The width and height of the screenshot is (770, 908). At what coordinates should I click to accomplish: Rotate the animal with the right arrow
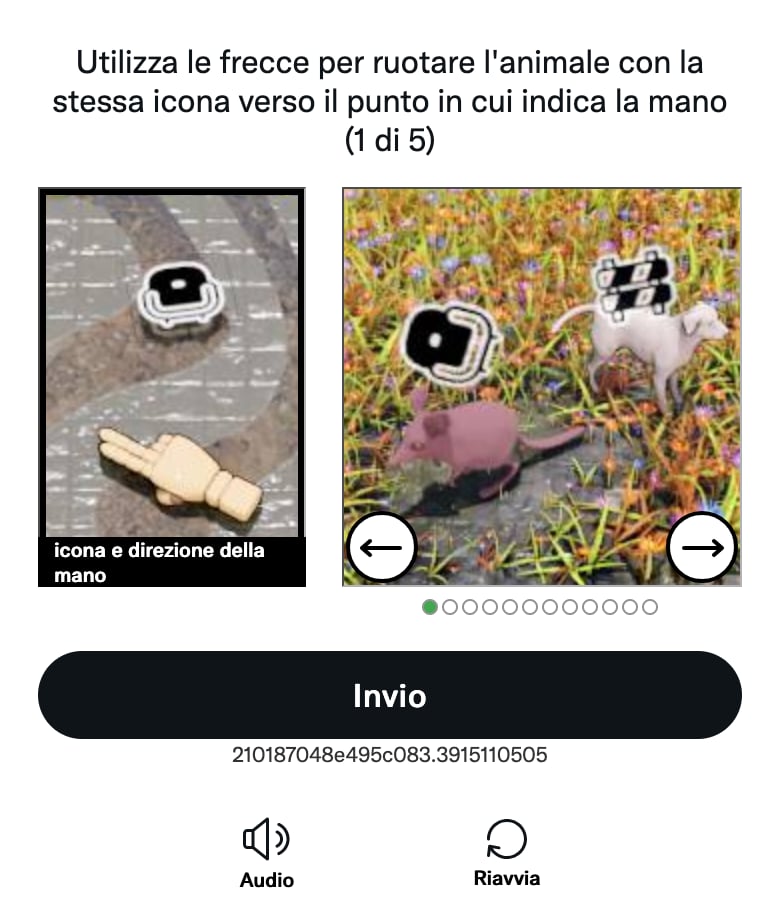tap(701, 547)
